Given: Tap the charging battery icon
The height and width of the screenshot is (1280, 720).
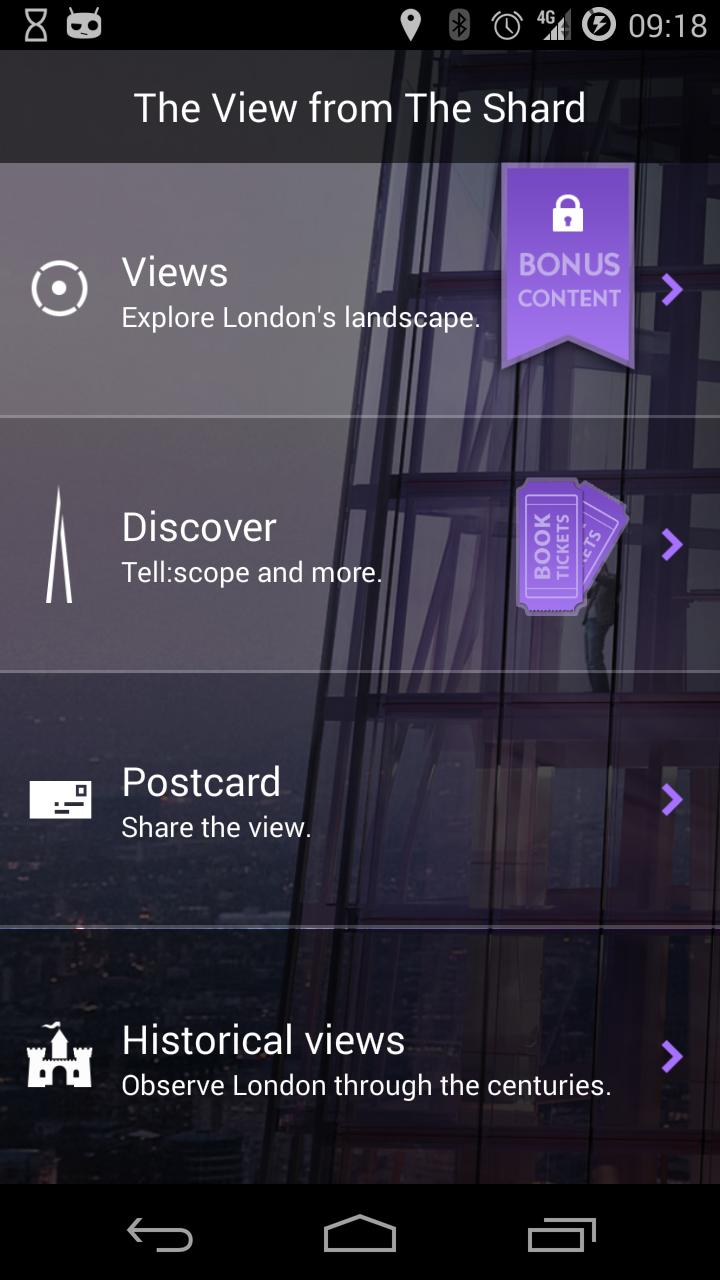Looking at the screenshot, I should [x=602, y=23].
